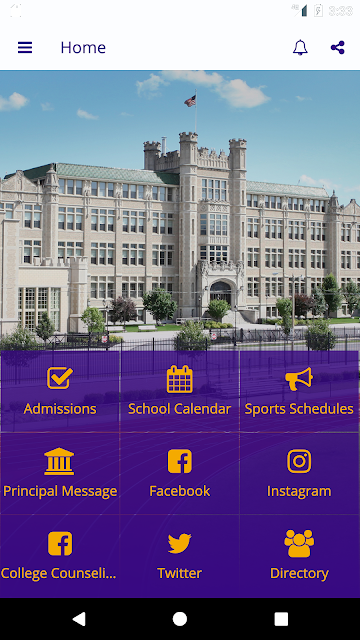Screen dimensions: 360x640
Task: Tap the share icon in the app bar
Action: pos(338,47)
